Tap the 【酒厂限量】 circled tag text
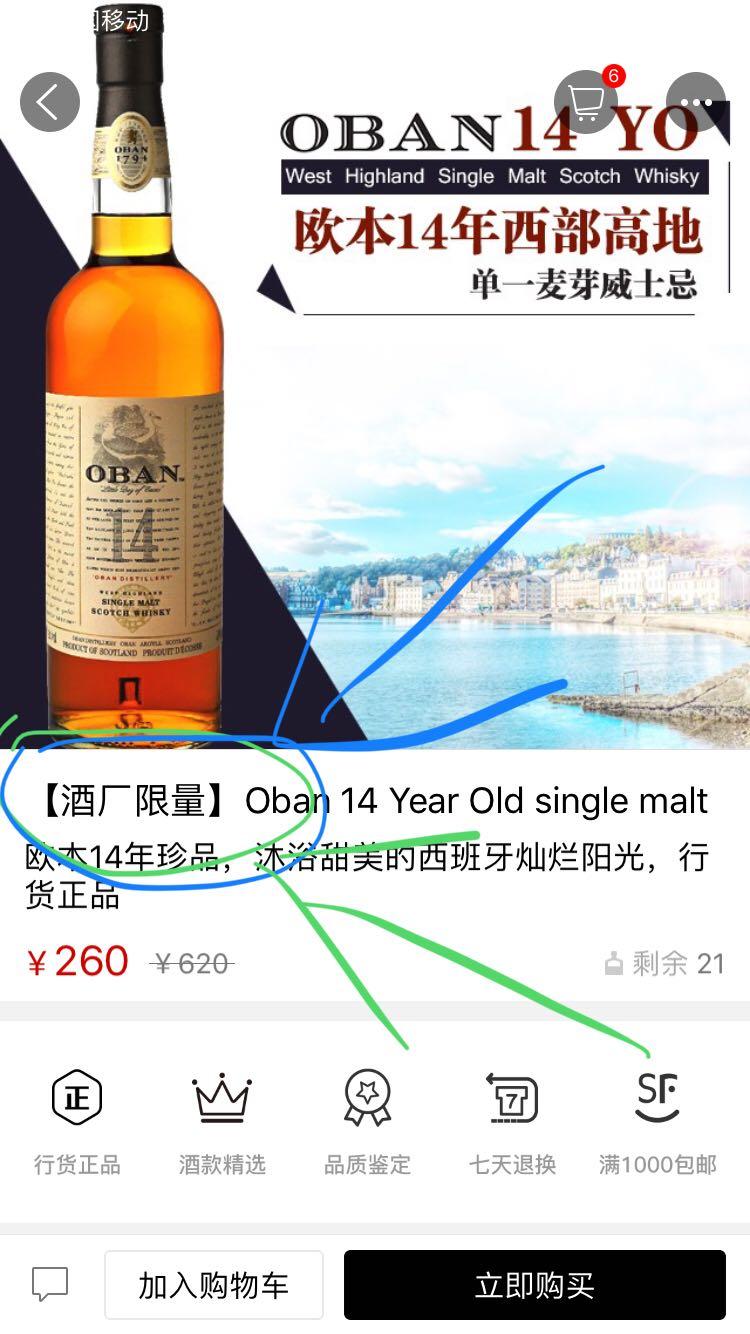This screenshot has width=750, height=1334. pyautogui.click(x=128, y=800)
